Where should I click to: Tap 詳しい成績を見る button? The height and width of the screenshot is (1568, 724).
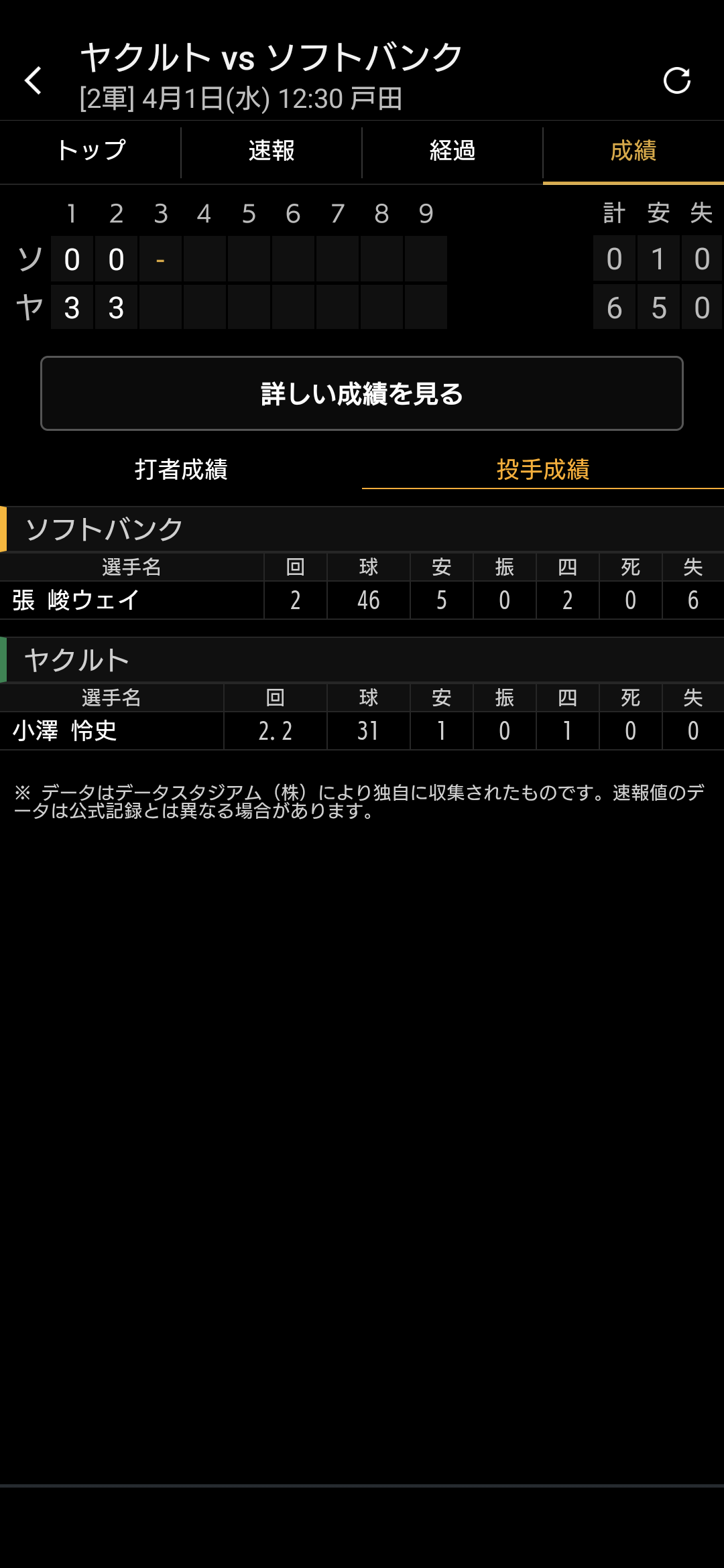pyautogui.click(x=362, y=393)
